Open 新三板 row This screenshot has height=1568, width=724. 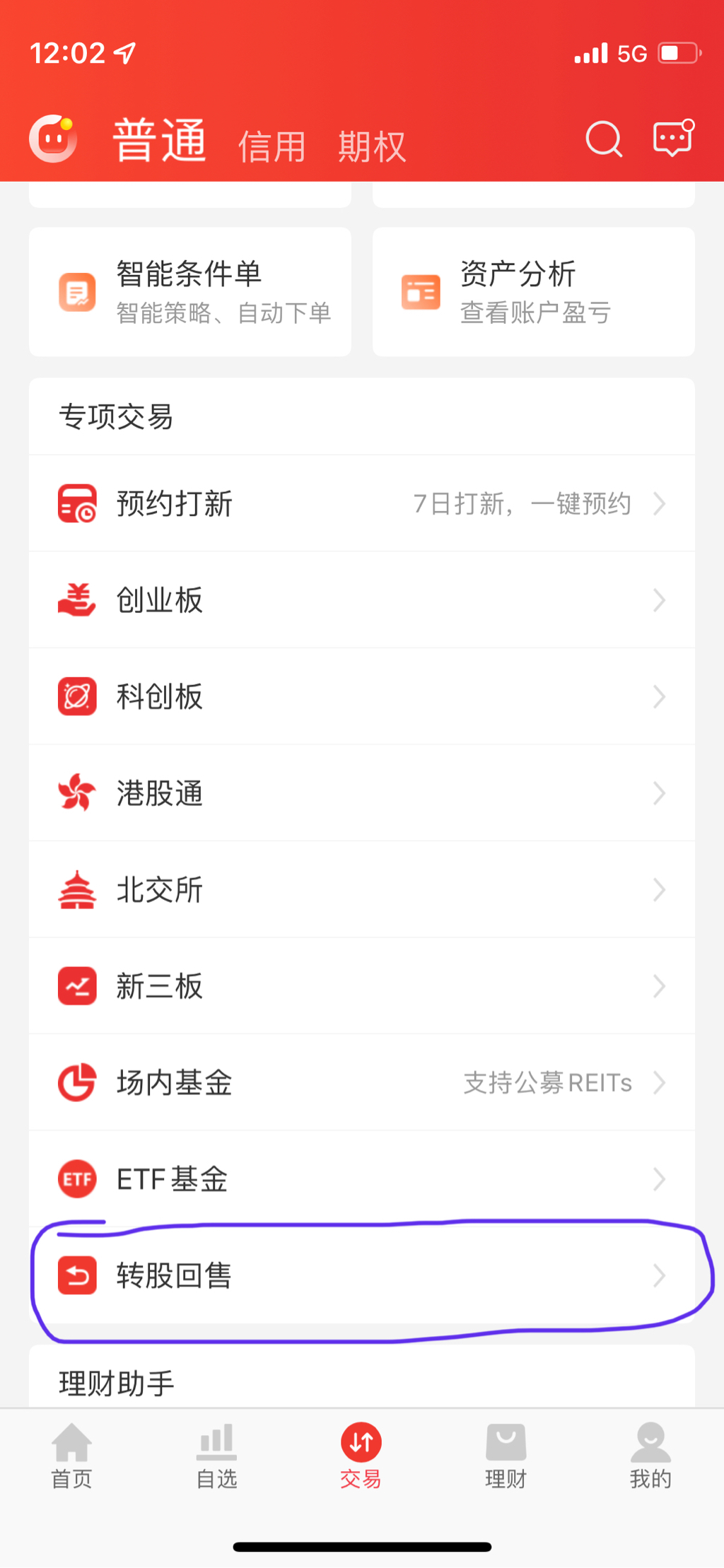click(x=361, y=986)
